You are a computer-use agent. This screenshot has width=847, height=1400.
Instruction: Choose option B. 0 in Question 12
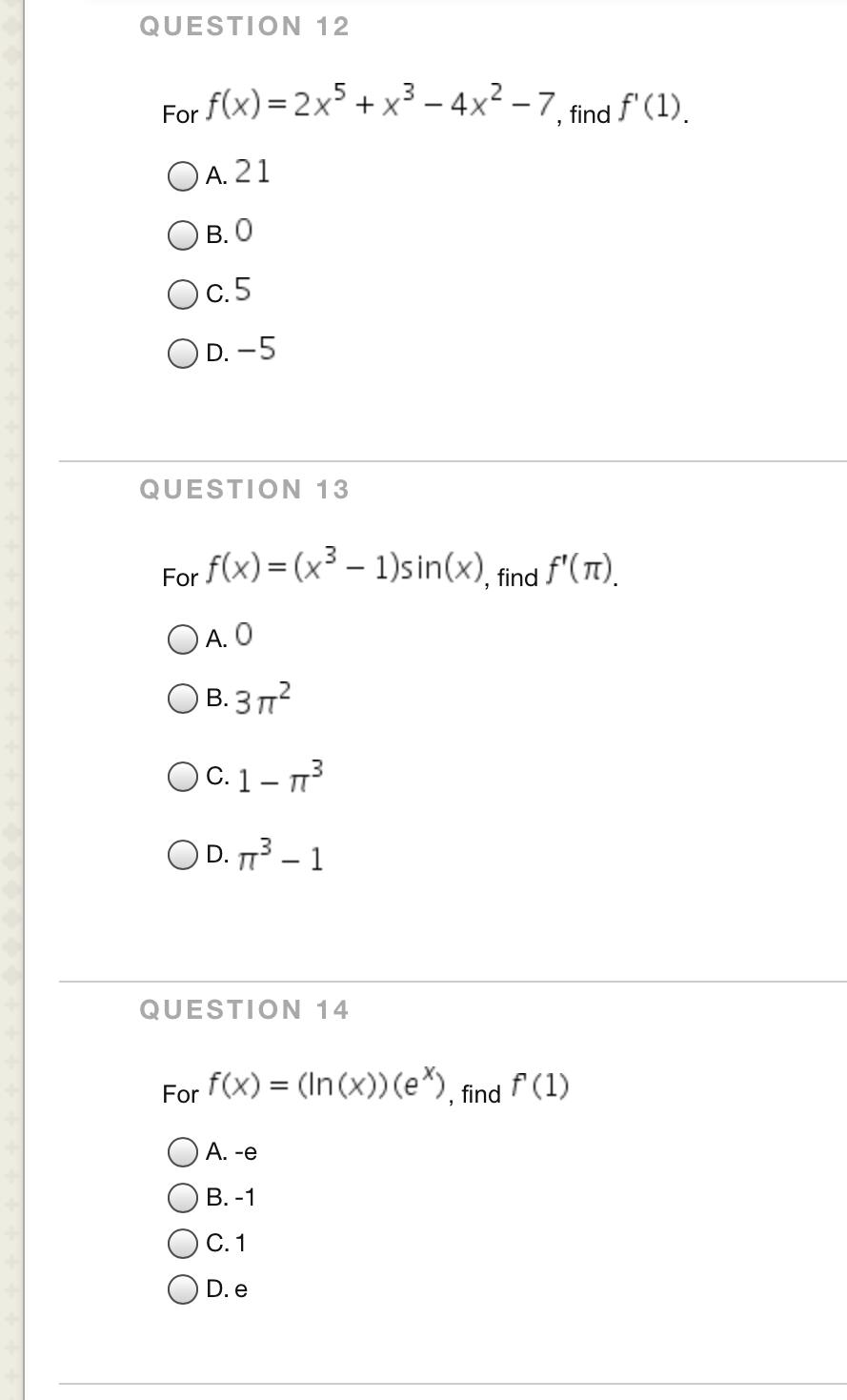(x=182, y=234)
